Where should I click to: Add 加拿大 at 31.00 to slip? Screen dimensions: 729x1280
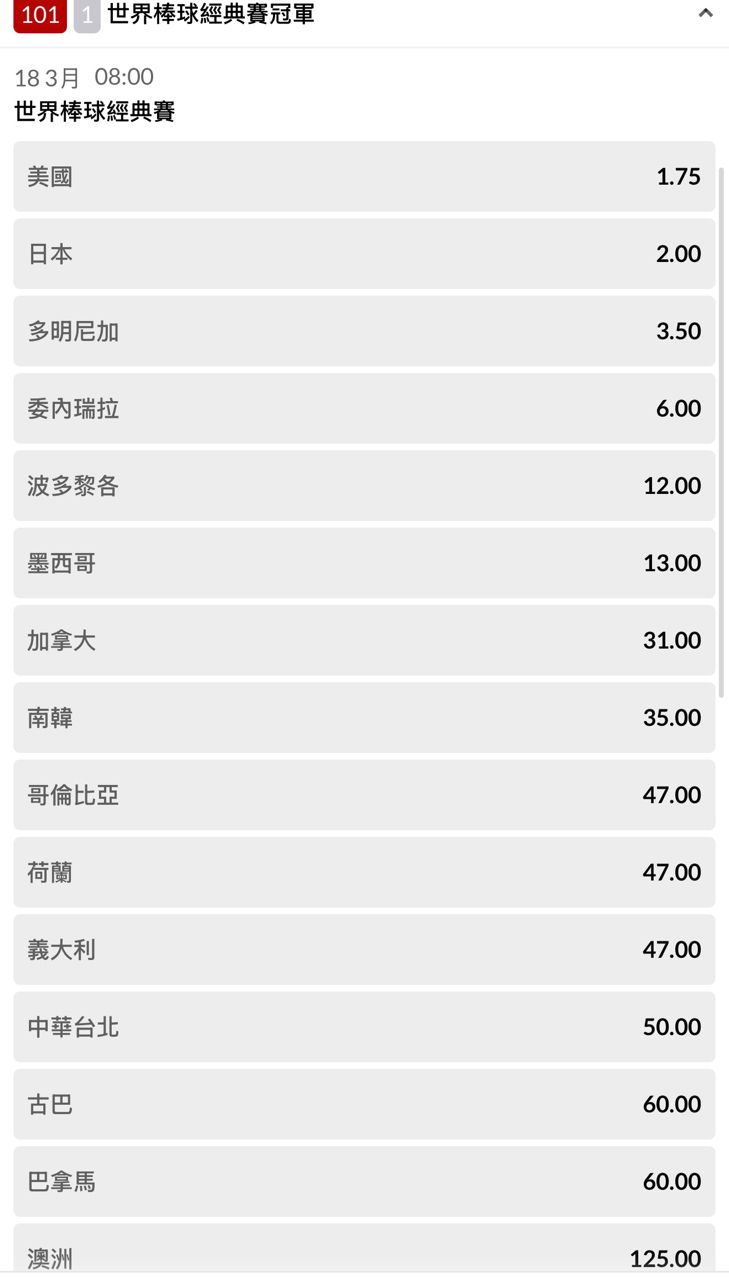[x=364, y=640]
